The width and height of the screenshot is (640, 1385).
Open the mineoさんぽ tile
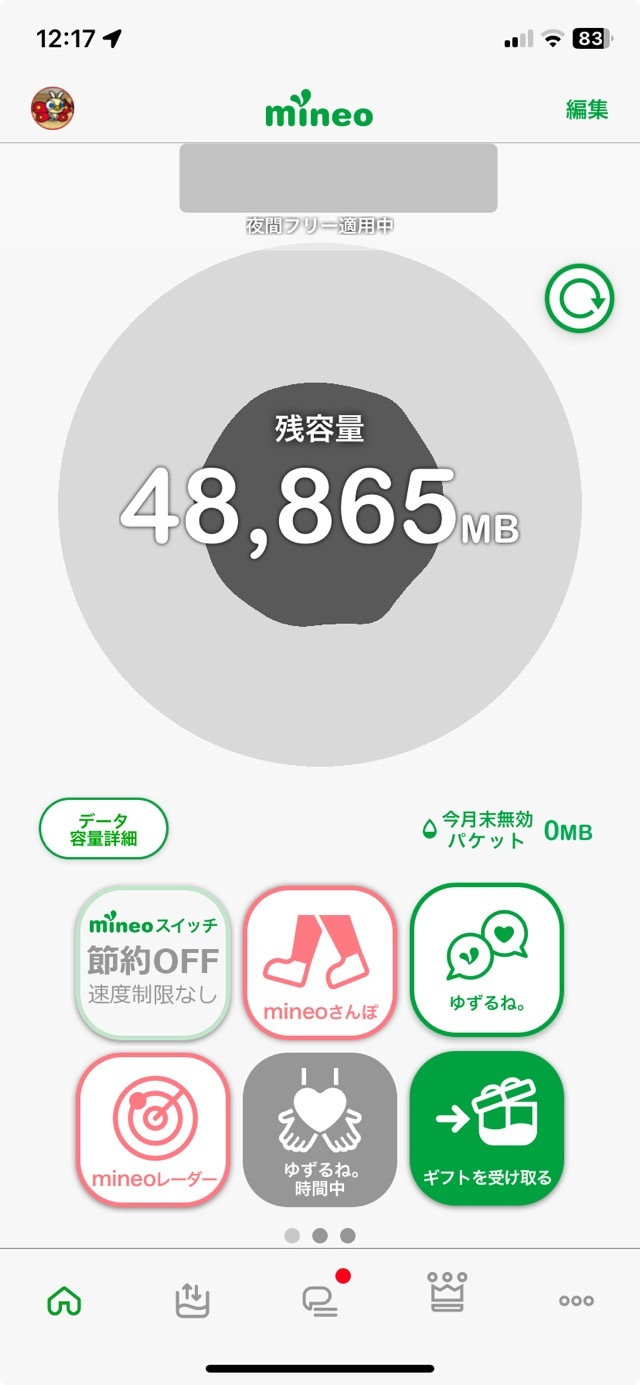[x=320, y=960]
